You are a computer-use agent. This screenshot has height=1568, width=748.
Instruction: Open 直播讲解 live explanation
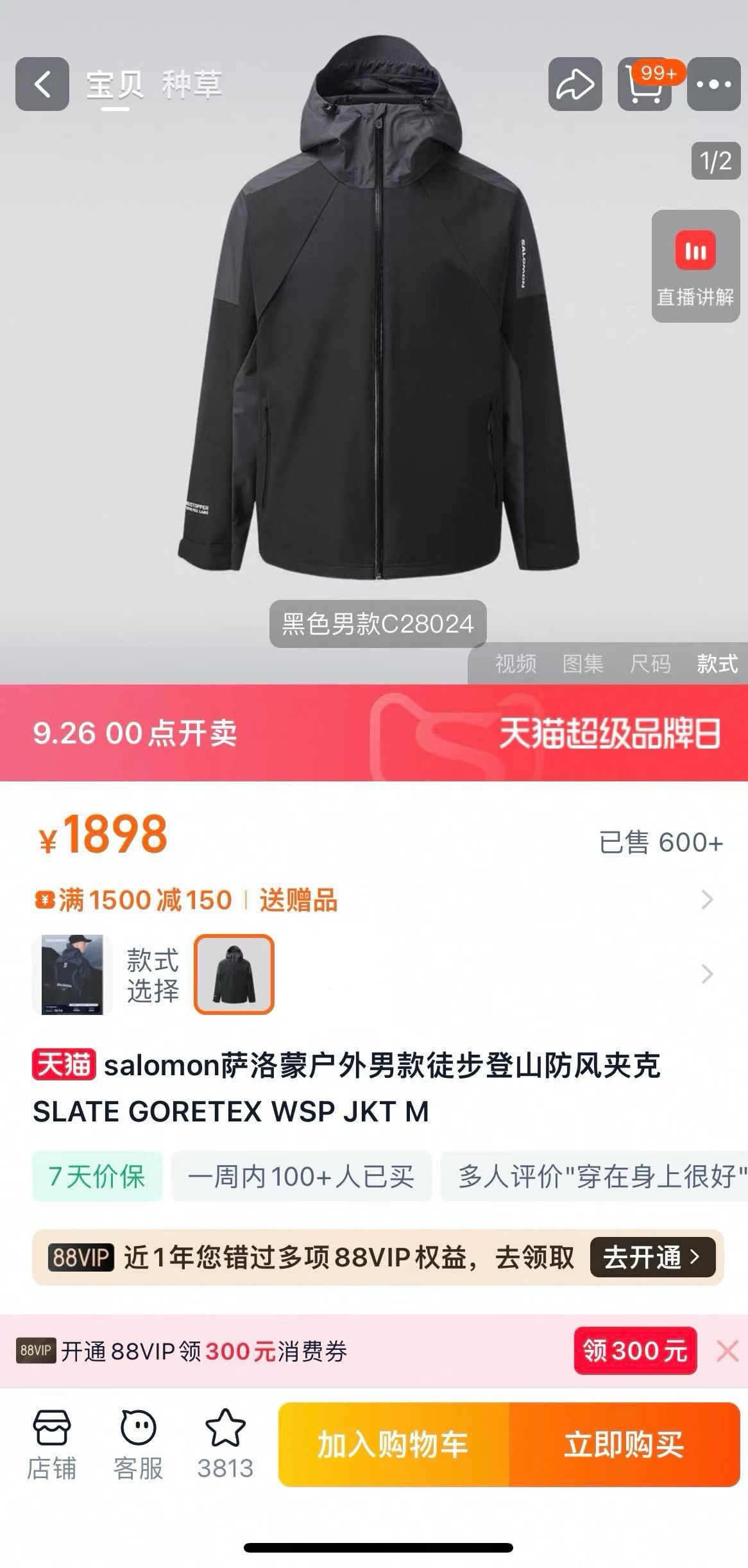695,266
